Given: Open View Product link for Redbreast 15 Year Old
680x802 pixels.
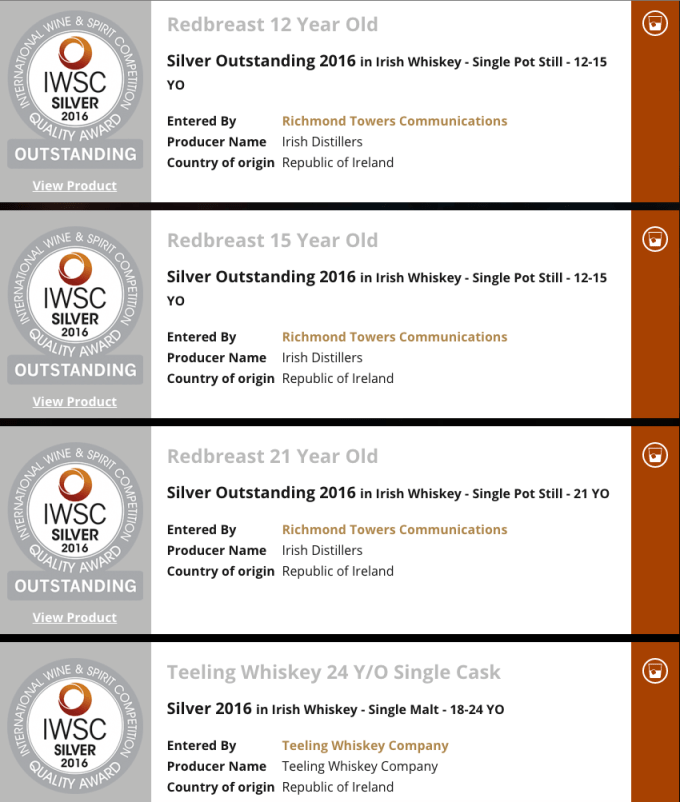Looking at the screenshot, I should pyautogui.click(x=75, y=402).
